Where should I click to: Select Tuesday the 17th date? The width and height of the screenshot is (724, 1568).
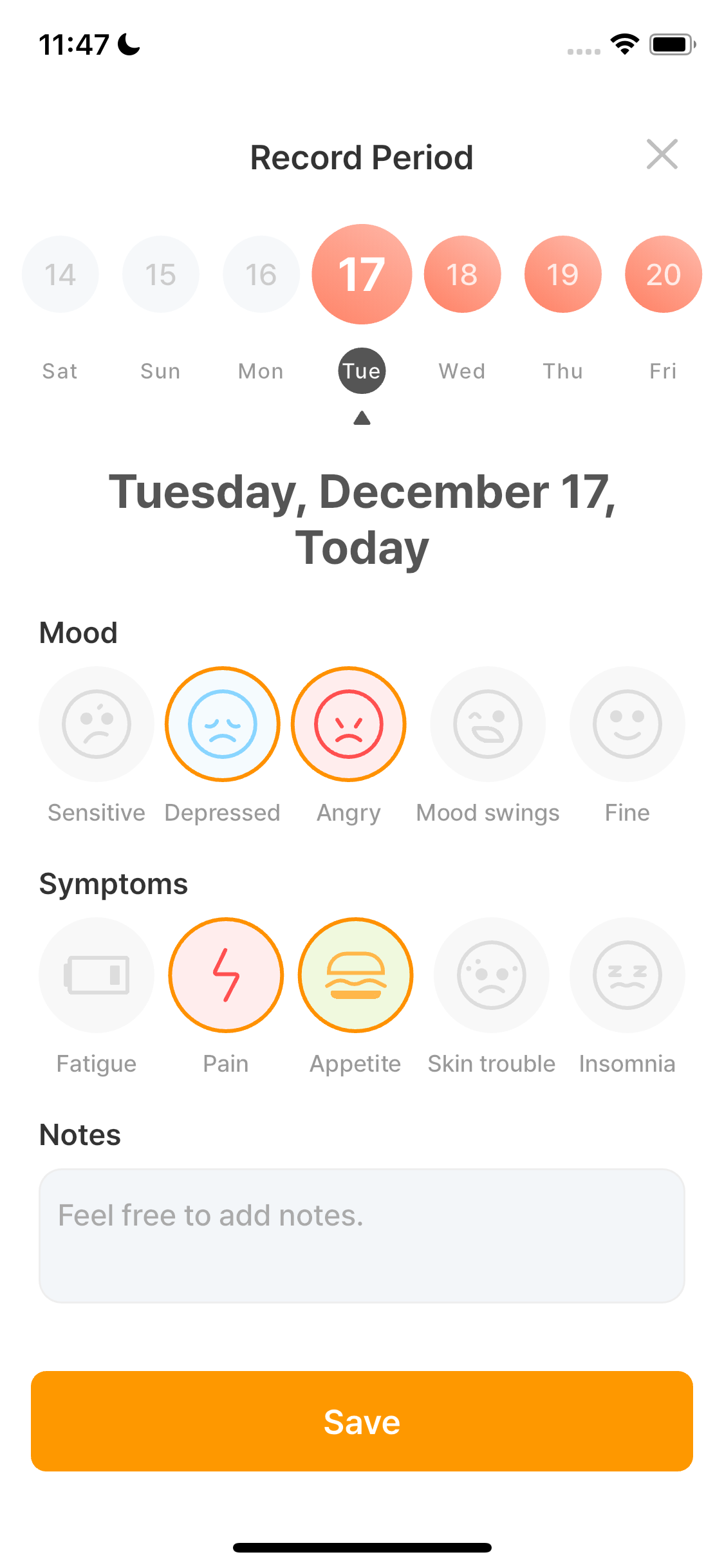(362, 274)
